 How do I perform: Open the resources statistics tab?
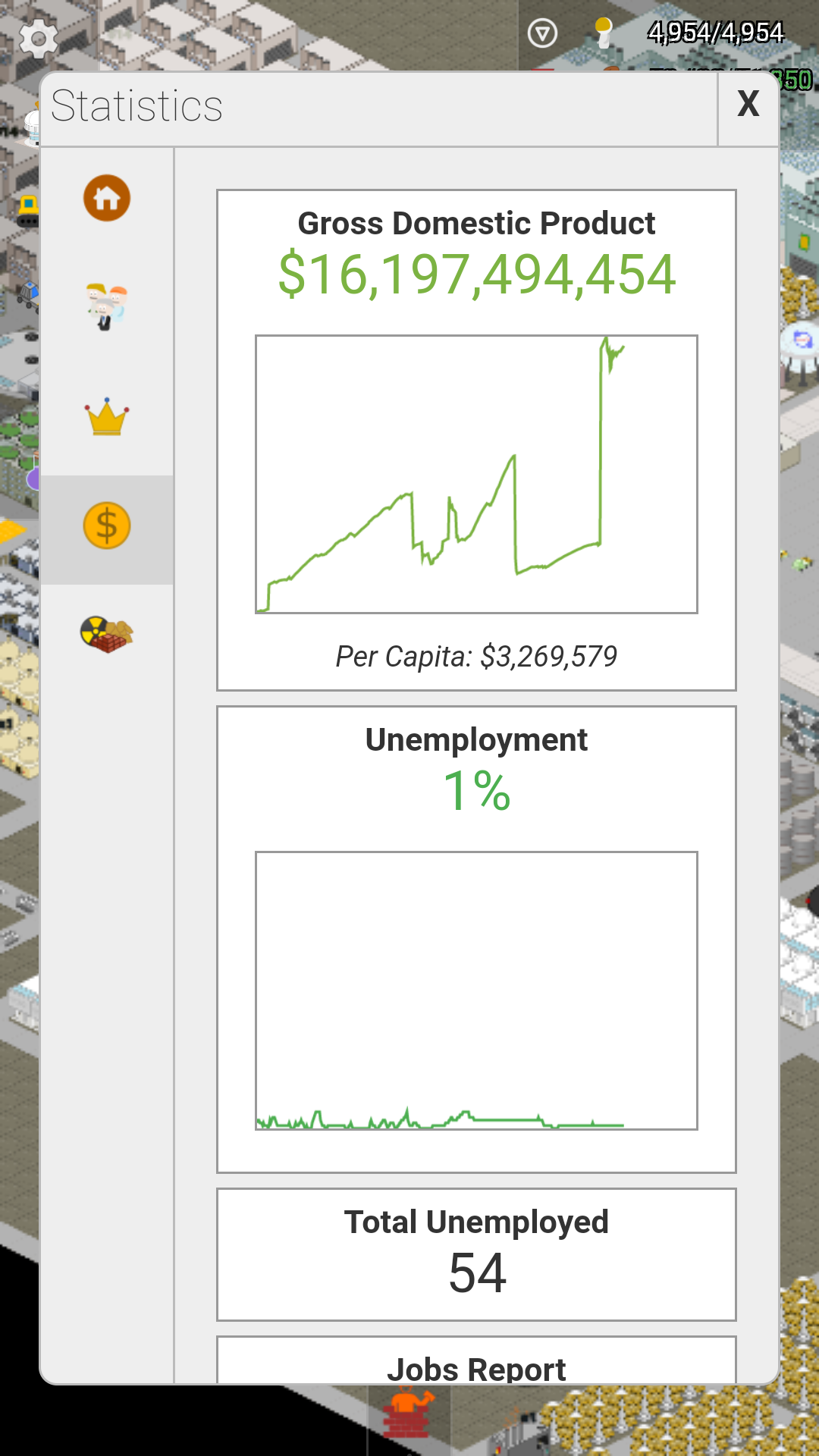tap(107, 634)
